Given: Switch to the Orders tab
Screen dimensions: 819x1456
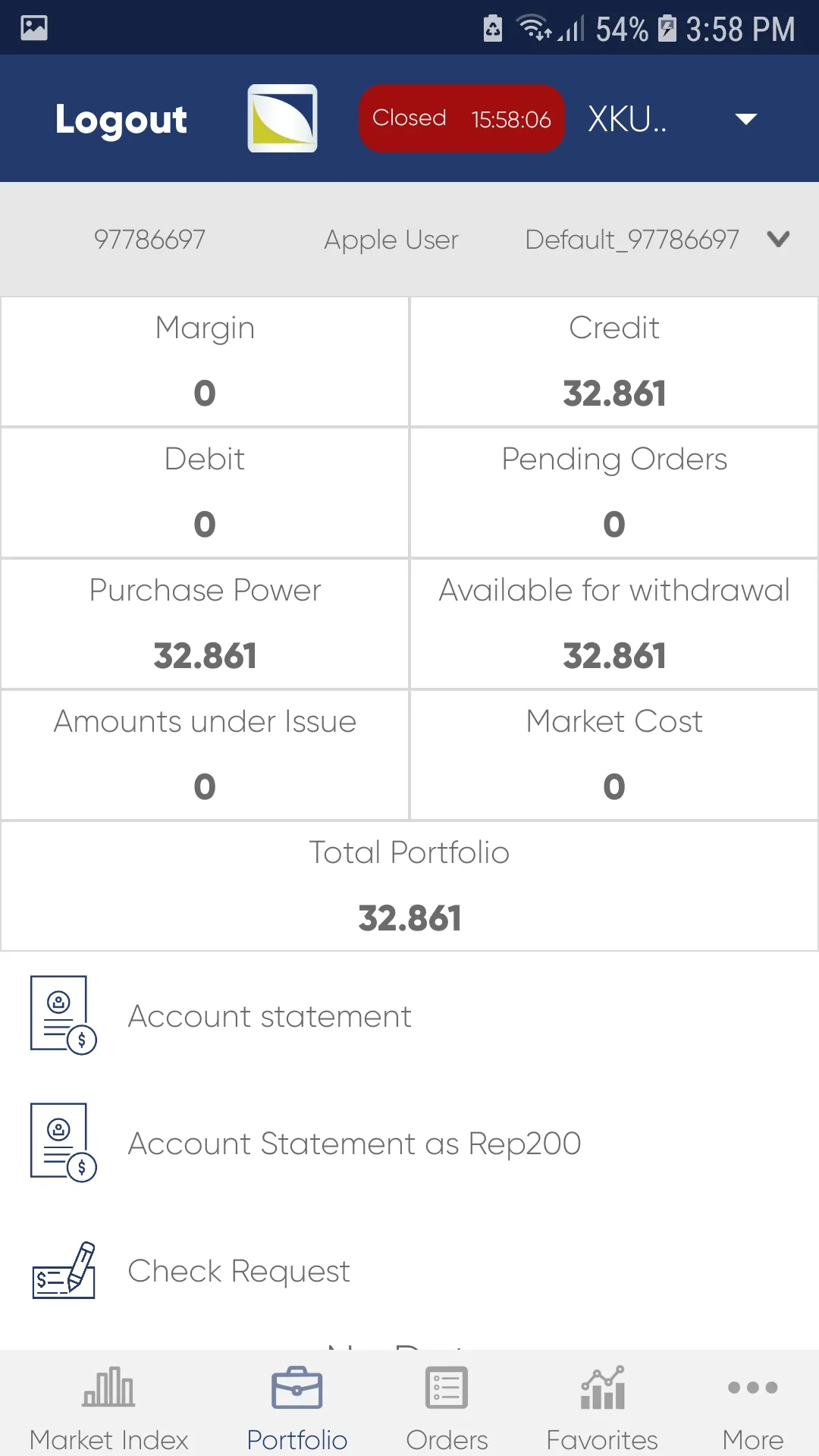Looking at the screenshot, I should pyautogui.click(x=446, y=1407).
